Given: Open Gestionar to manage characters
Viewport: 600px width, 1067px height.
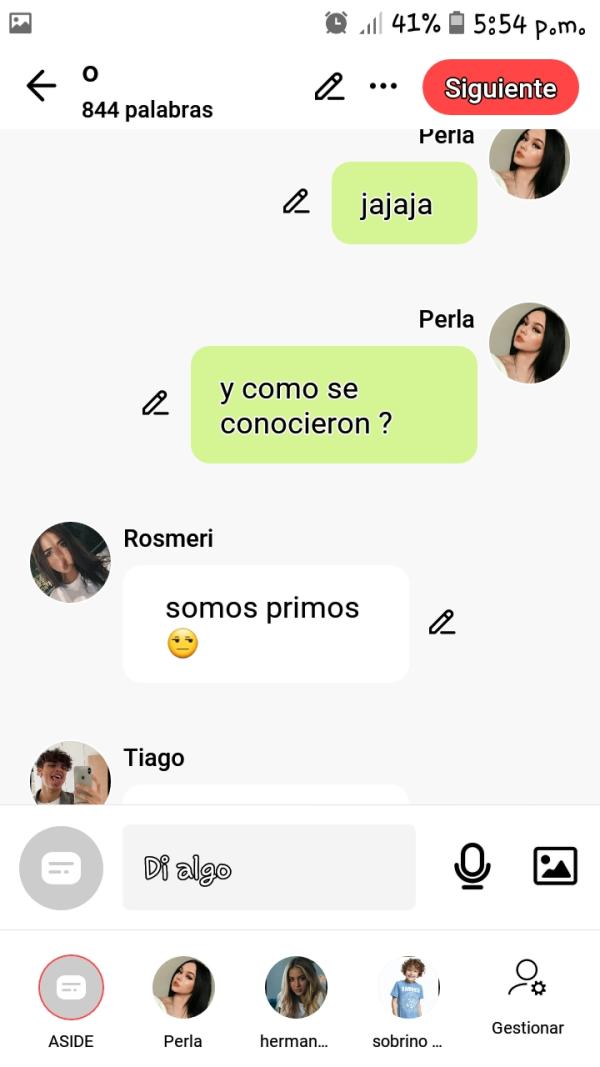Looking at the screenshot, I should pos(527,996).
